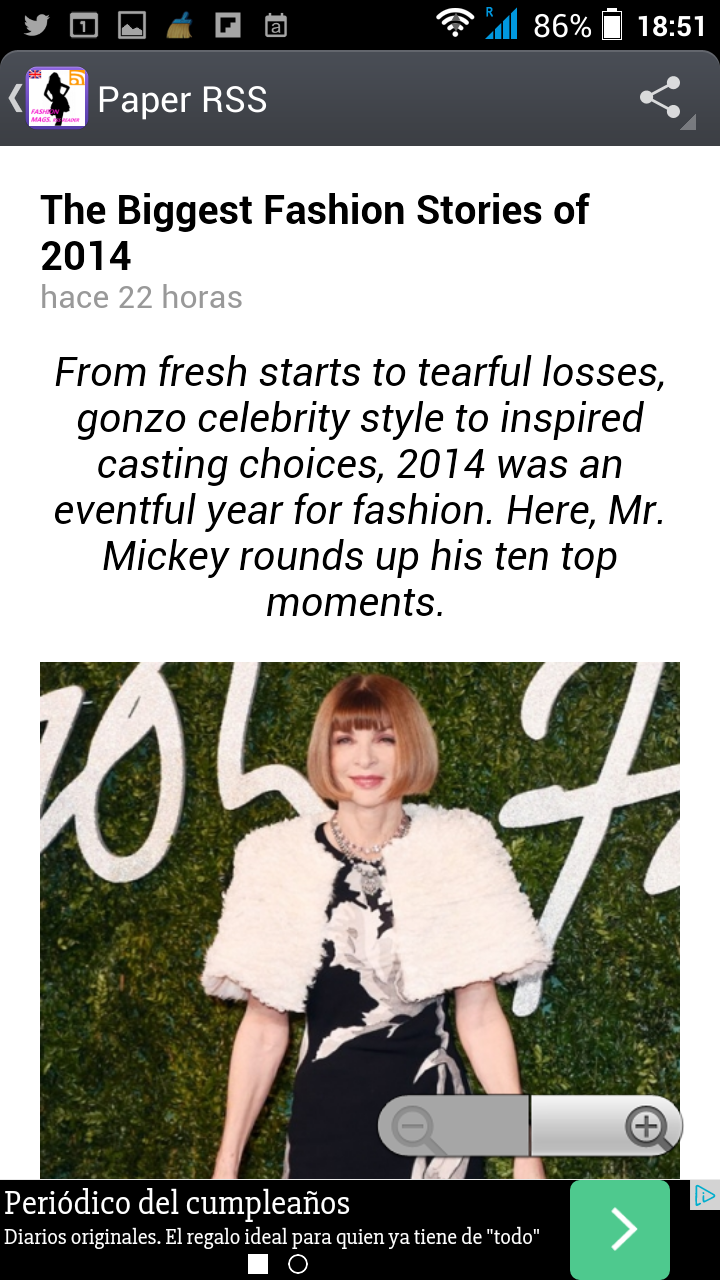Tap the Anna Wintour photo
The height and width of the screenshot is (1280, 720).
[358, 880]
